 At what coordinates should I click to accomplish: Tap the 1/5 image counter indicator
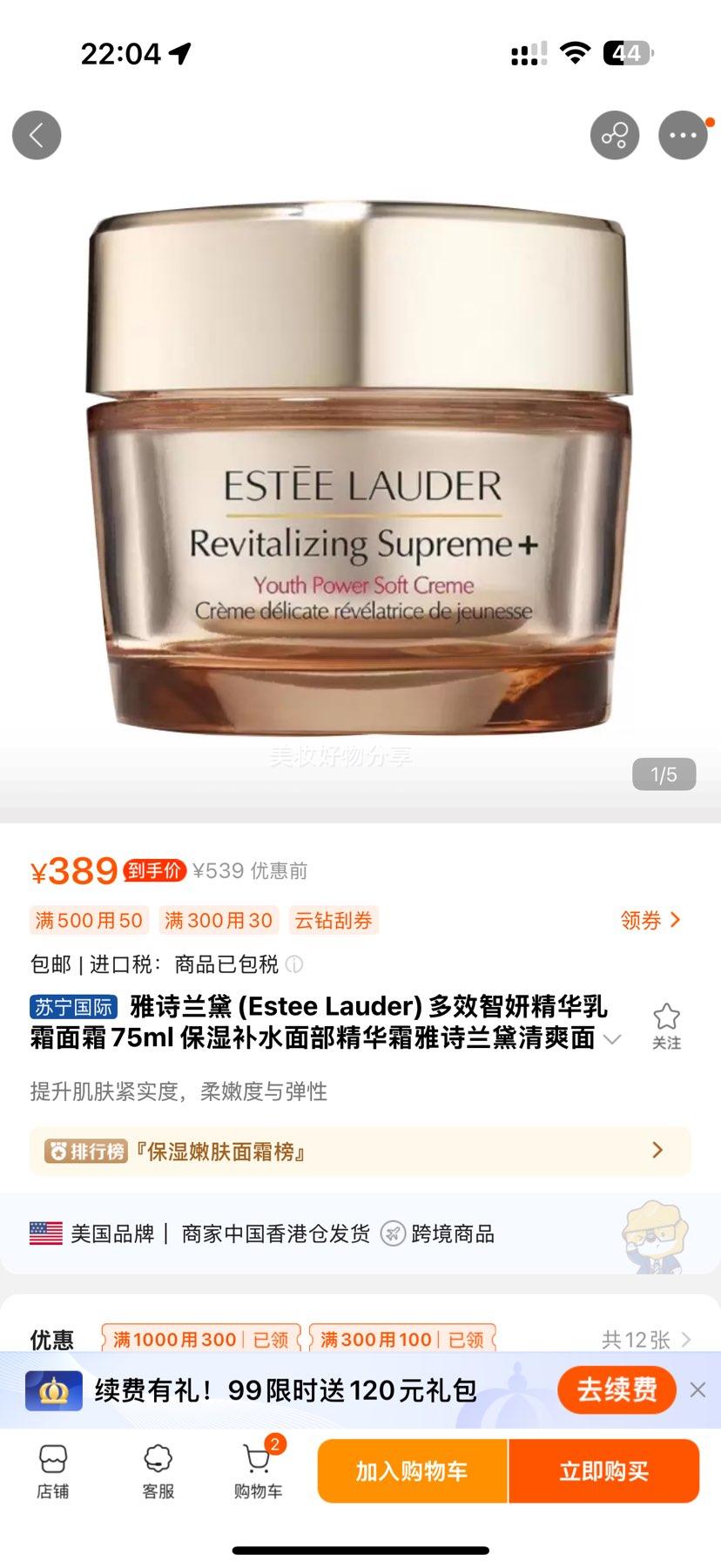(664, 774)
